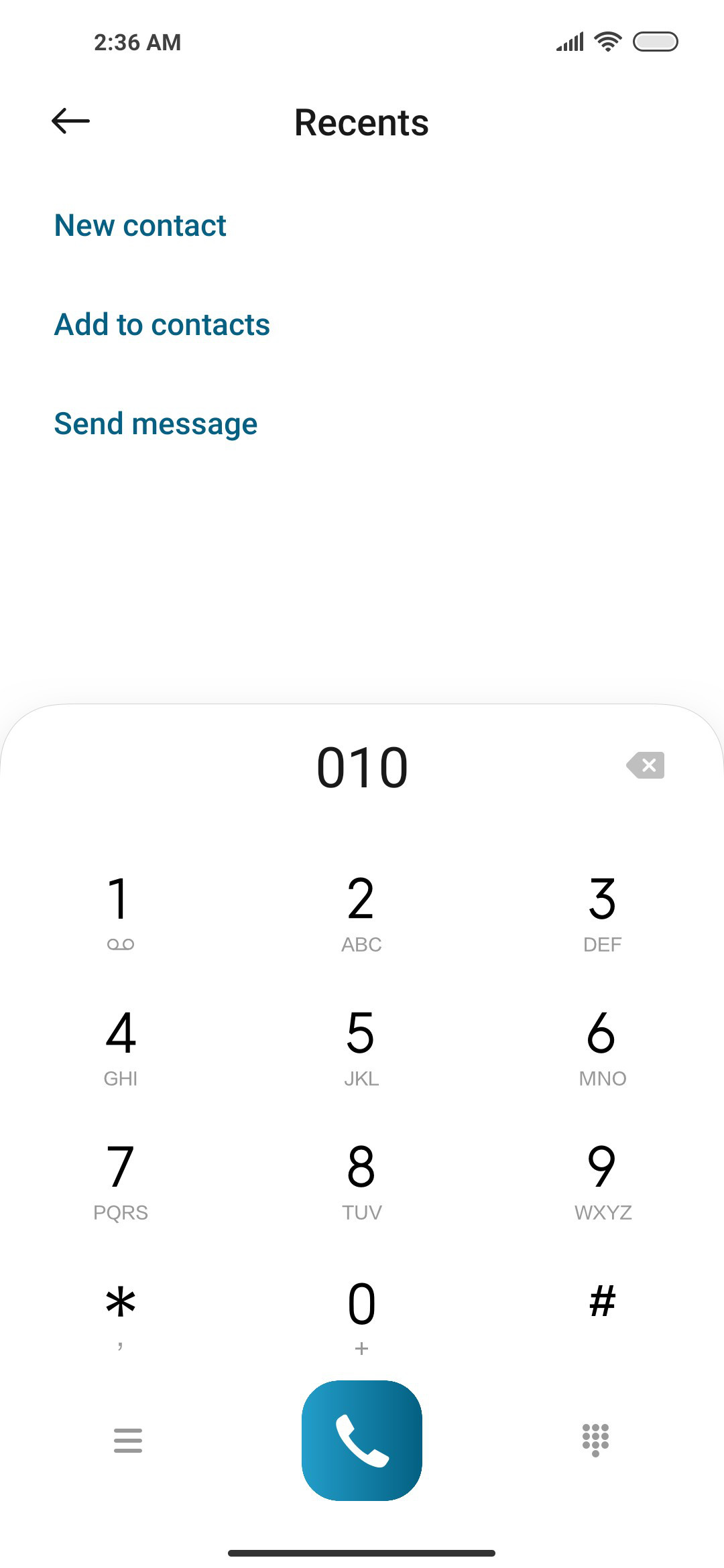This screenshot has width=724, height=1568.
Task: Call the dialed number 010
Action: pyautogui.click(x=362, y=1440)
